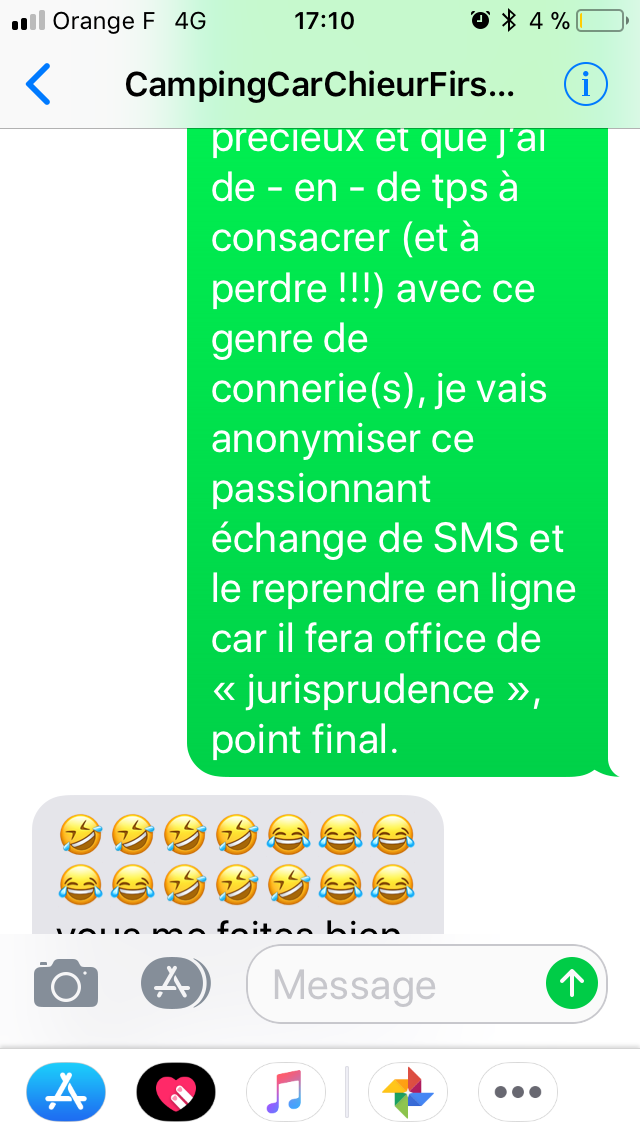Open the camera to attach a photo
The image size is (640, 1136).
point(66,985)
